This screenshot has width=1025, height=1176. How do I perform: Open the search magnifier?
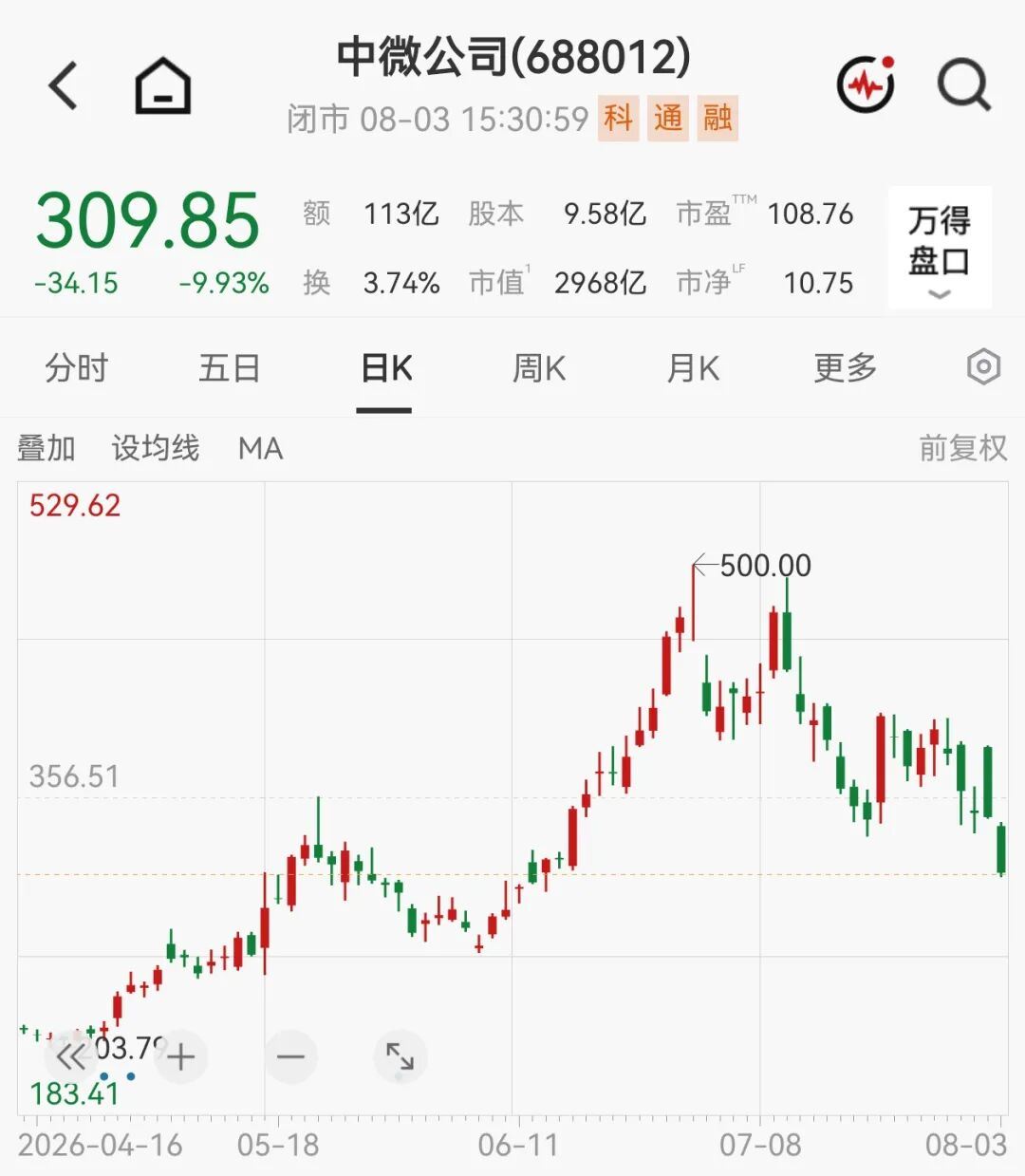coord(964,85)
